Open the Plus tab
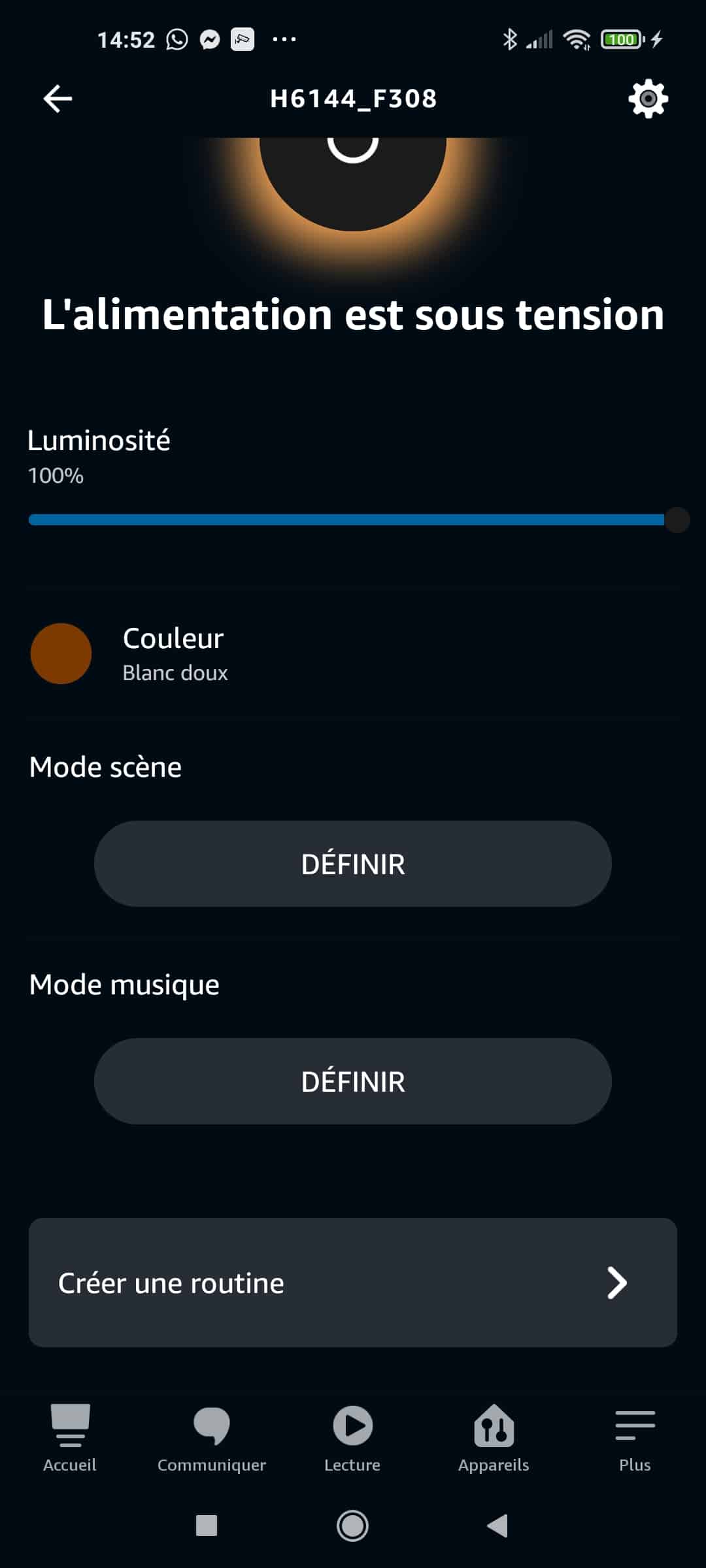This screenshot has height=1568, width=706. [635, 1439]
